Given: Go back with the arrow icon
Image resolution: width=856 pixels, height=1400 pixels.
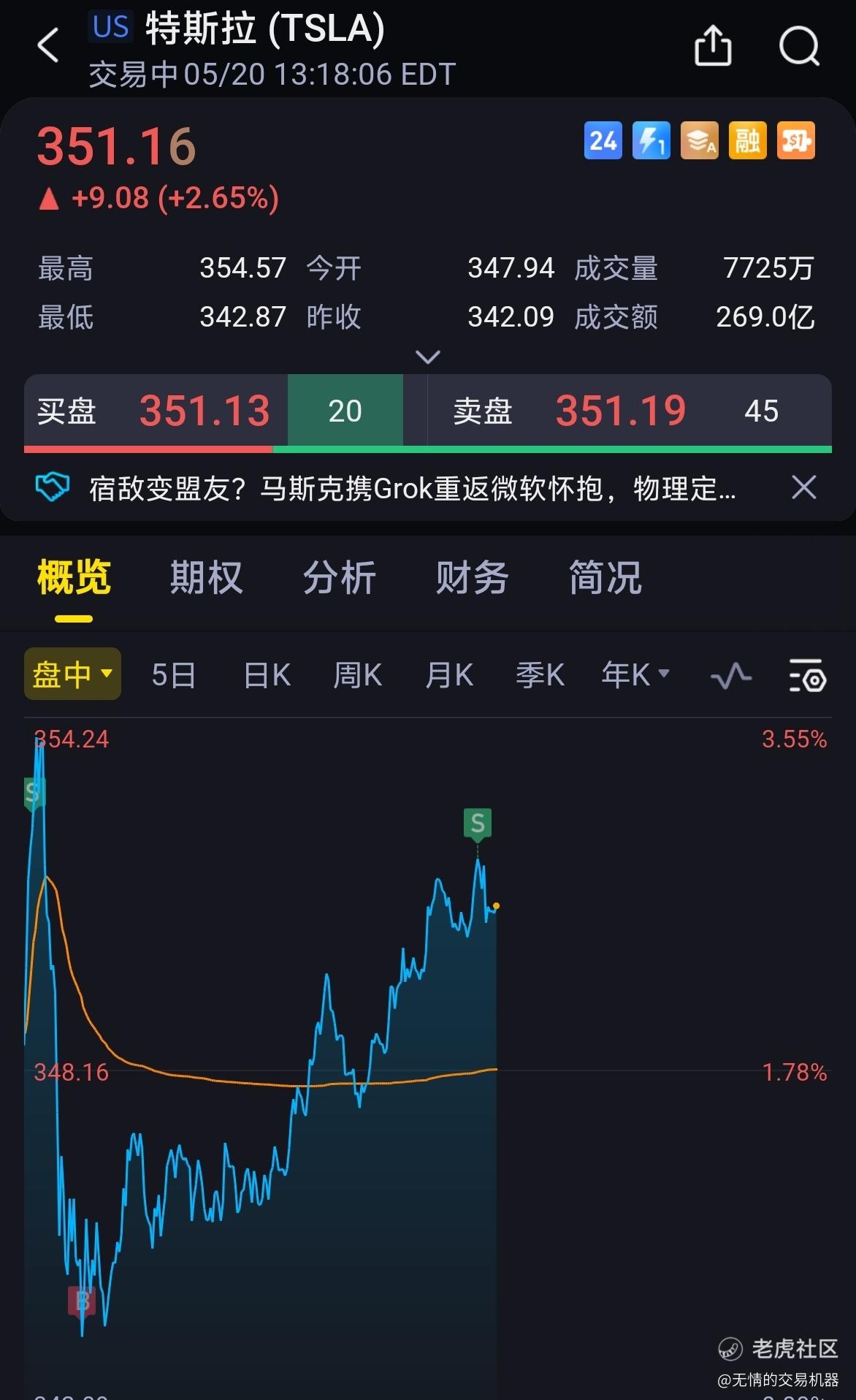Looking at the screenshot, I should [48, 45].
